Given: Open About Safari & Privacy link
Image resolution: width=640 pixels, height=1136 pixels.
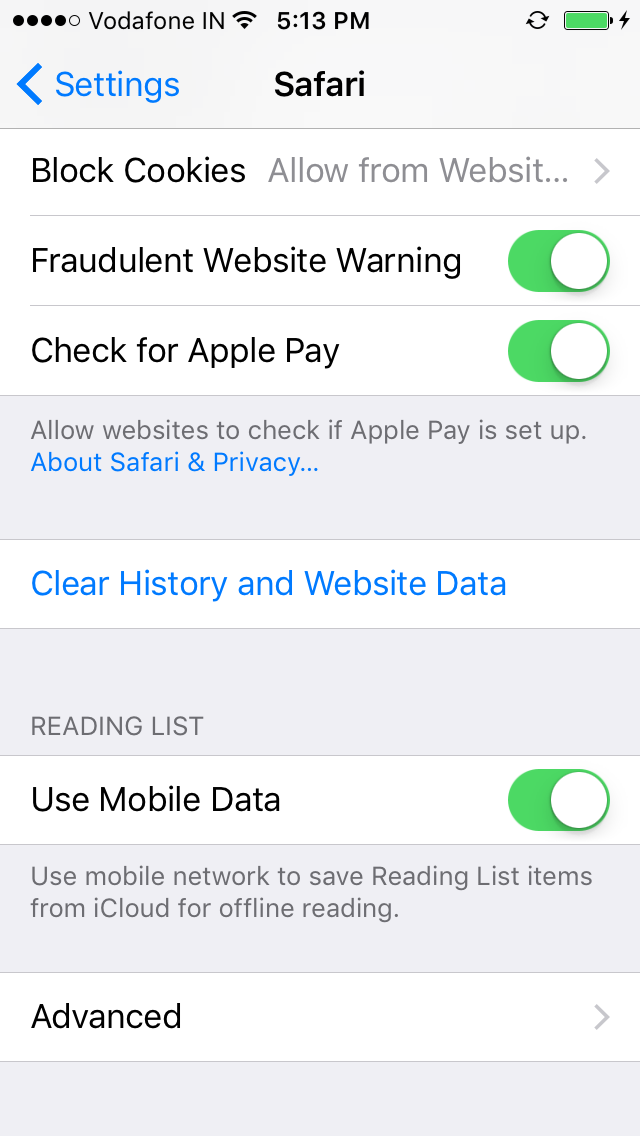Looking at the screenshot, I should (x=175, y=463).
